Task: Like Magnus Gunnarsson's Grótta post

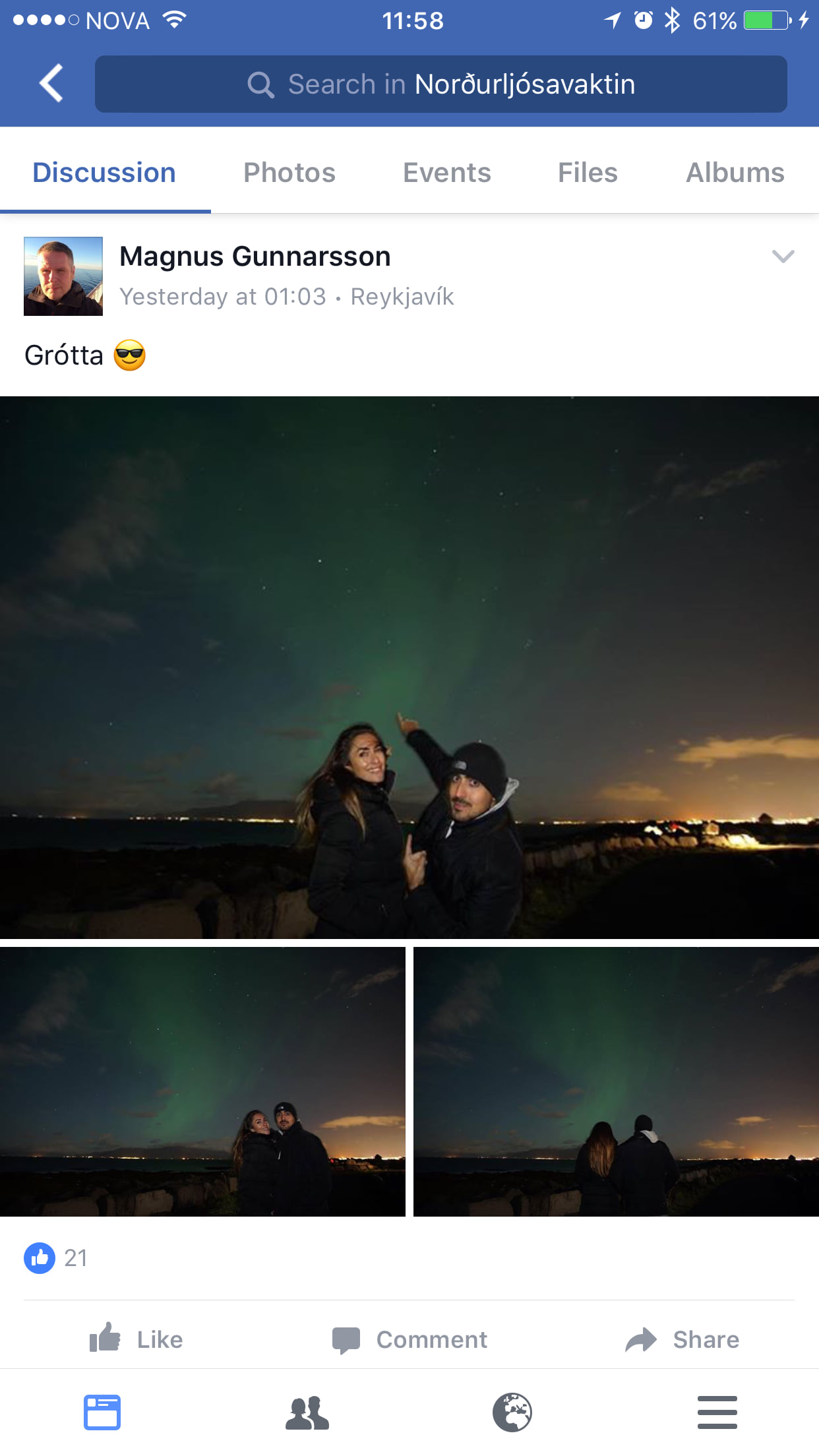Action: [136, 1339]
